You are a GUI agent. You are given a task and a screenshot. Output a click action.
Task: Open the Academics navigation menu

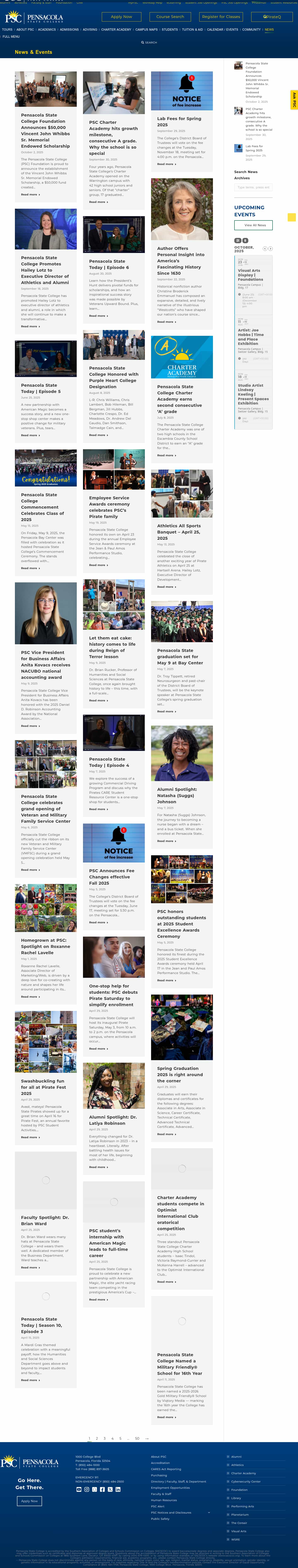pyautogui.click(x=47, y=29)
